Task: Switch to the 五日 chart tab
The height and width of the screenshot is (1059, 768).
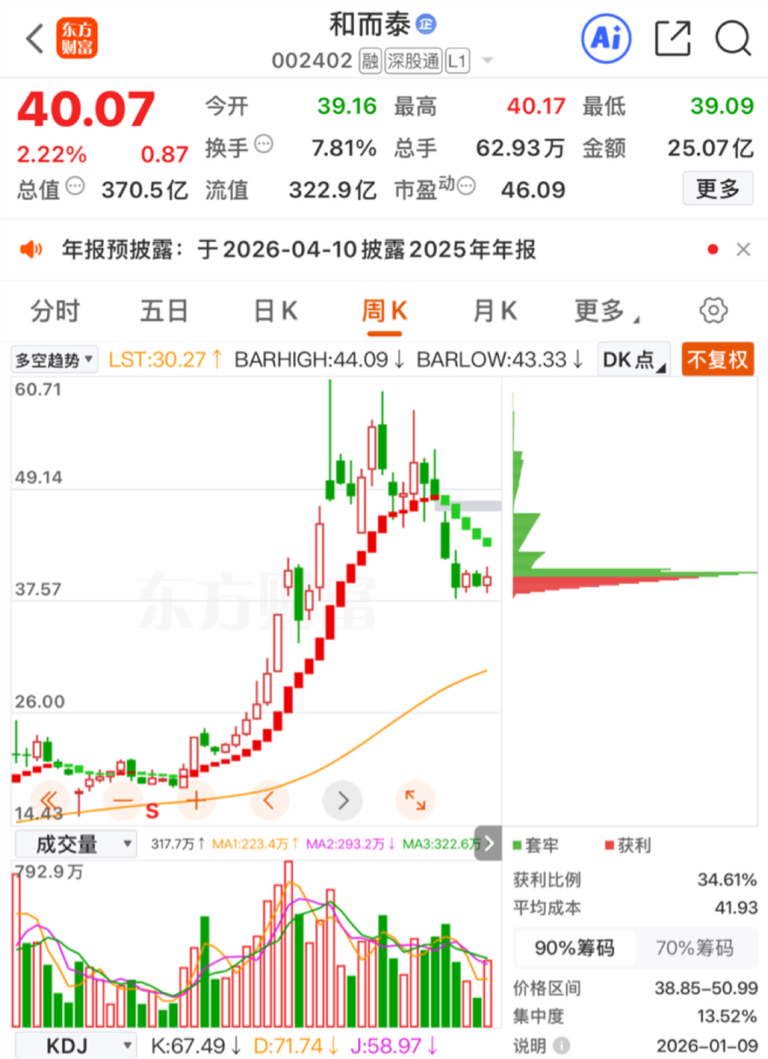Action: tap(164, 311)
